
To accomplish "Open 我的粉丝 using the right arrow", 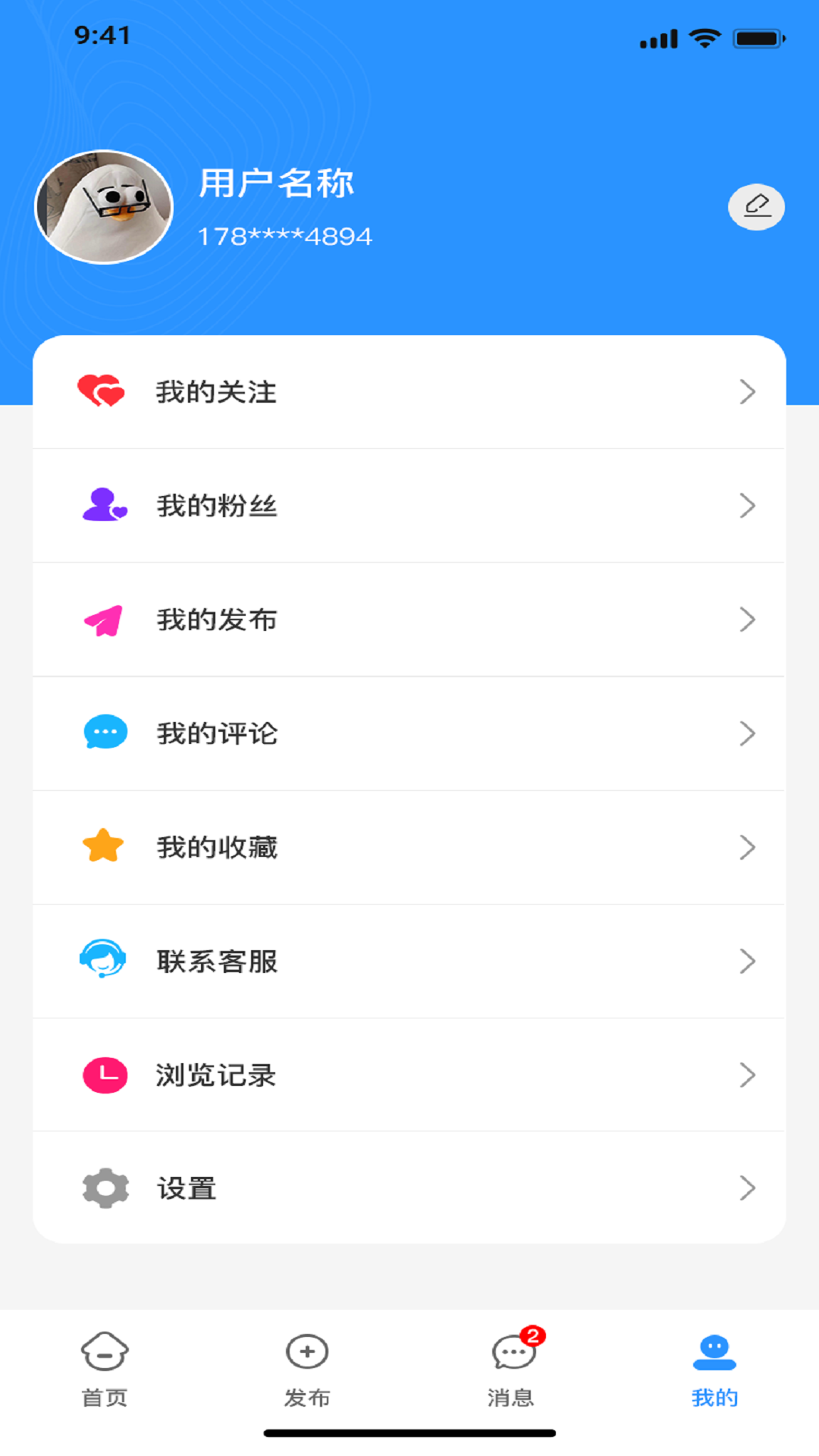I will click(749, 506).
